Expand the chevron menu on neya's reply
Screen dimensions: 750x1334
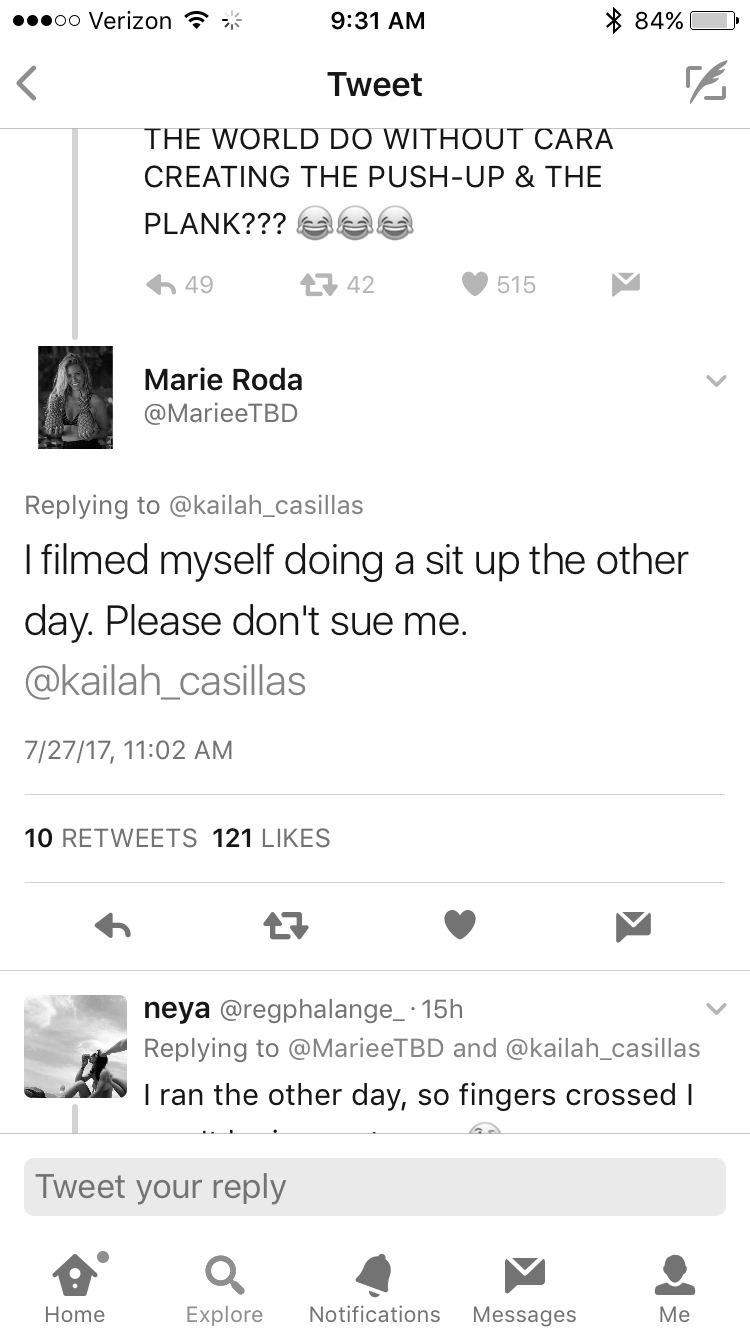715,1009
